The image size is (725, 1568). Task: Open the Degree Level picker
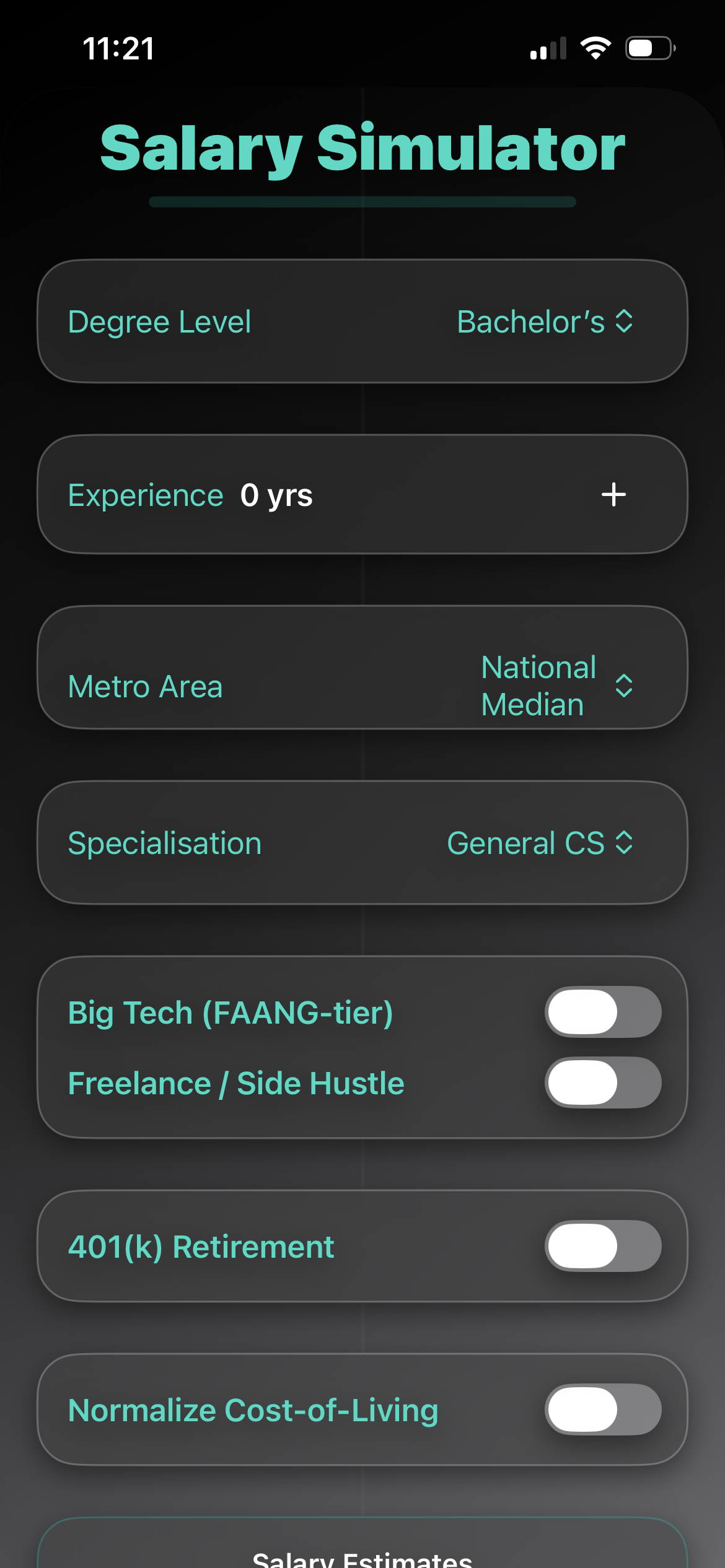544,322
